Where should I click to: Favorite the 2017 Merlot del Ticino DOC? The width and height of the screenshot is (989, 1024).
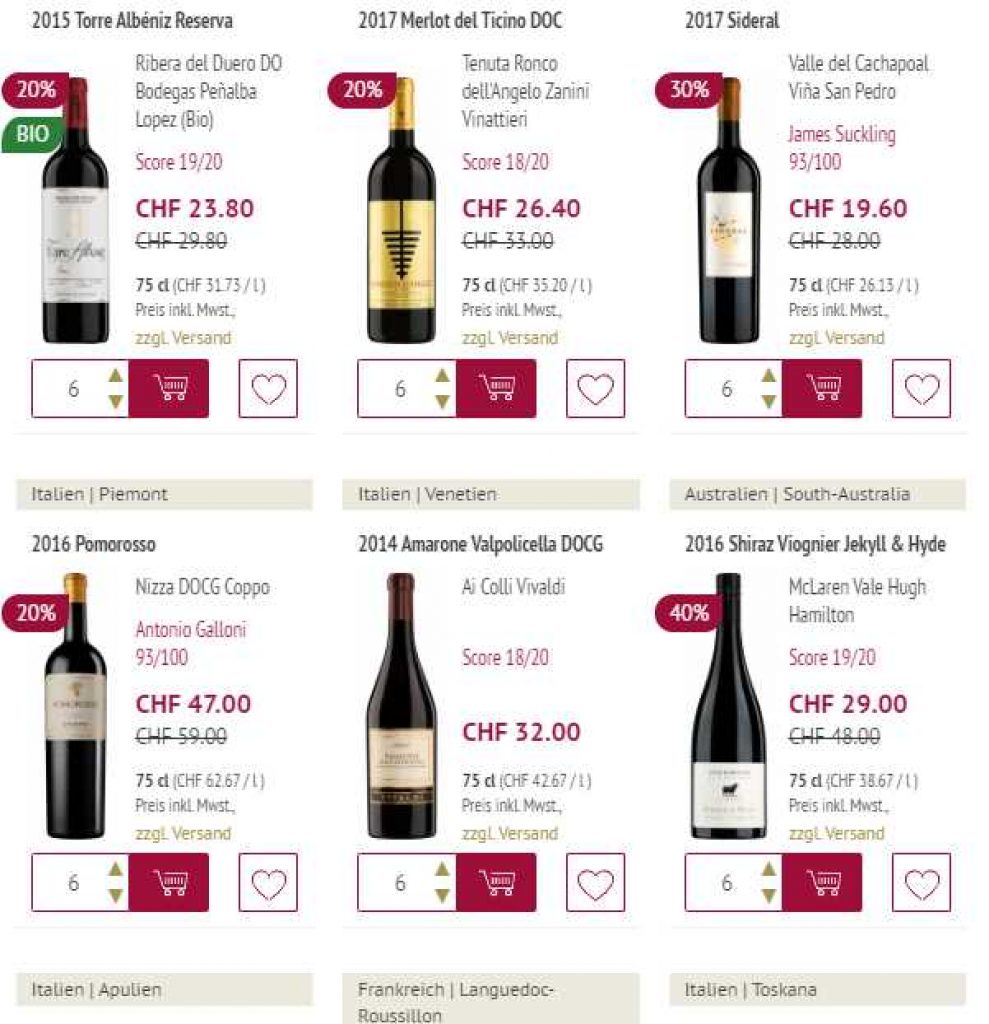click(595, 388)
